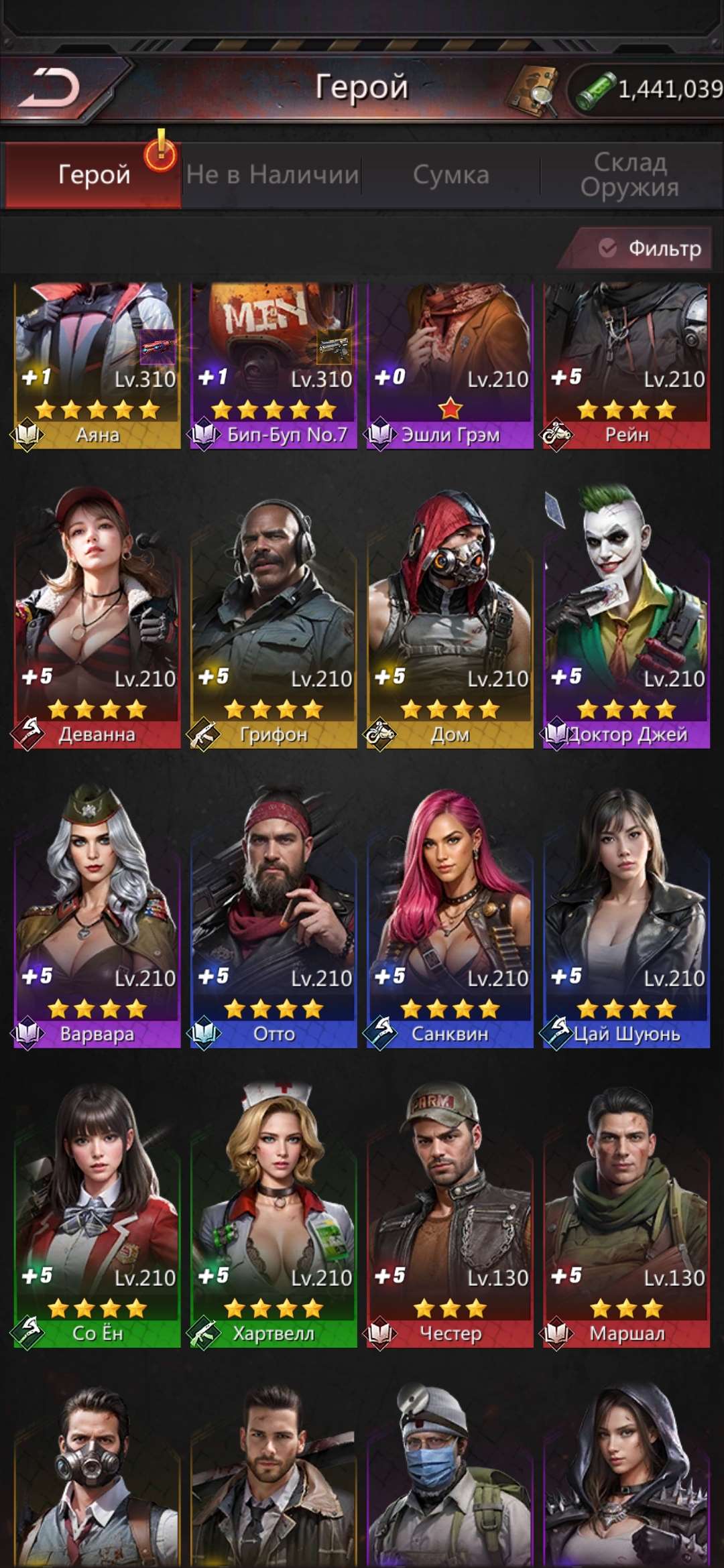Select hero Честер
Screen dimensions: 724x1568
(x=450, y=1216)
